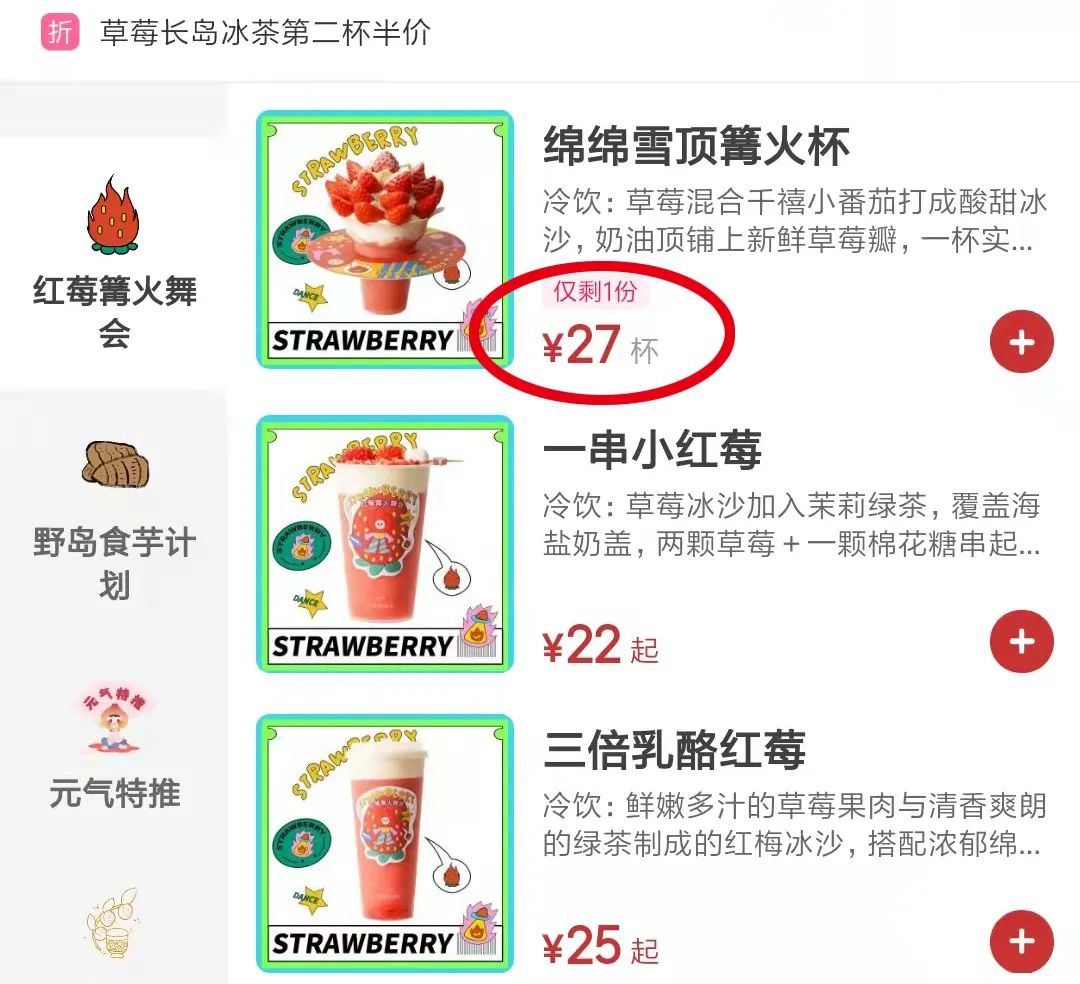Open 三倍乳酪红莓 drink details

click(674, 751)
